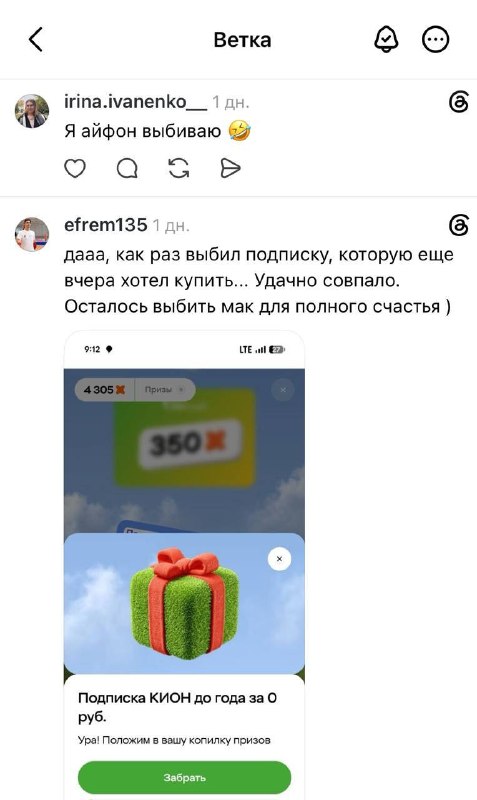Like irina.ivanenko__'s comment
Viewport: 477px width, 800px height.
pos(75,168)
